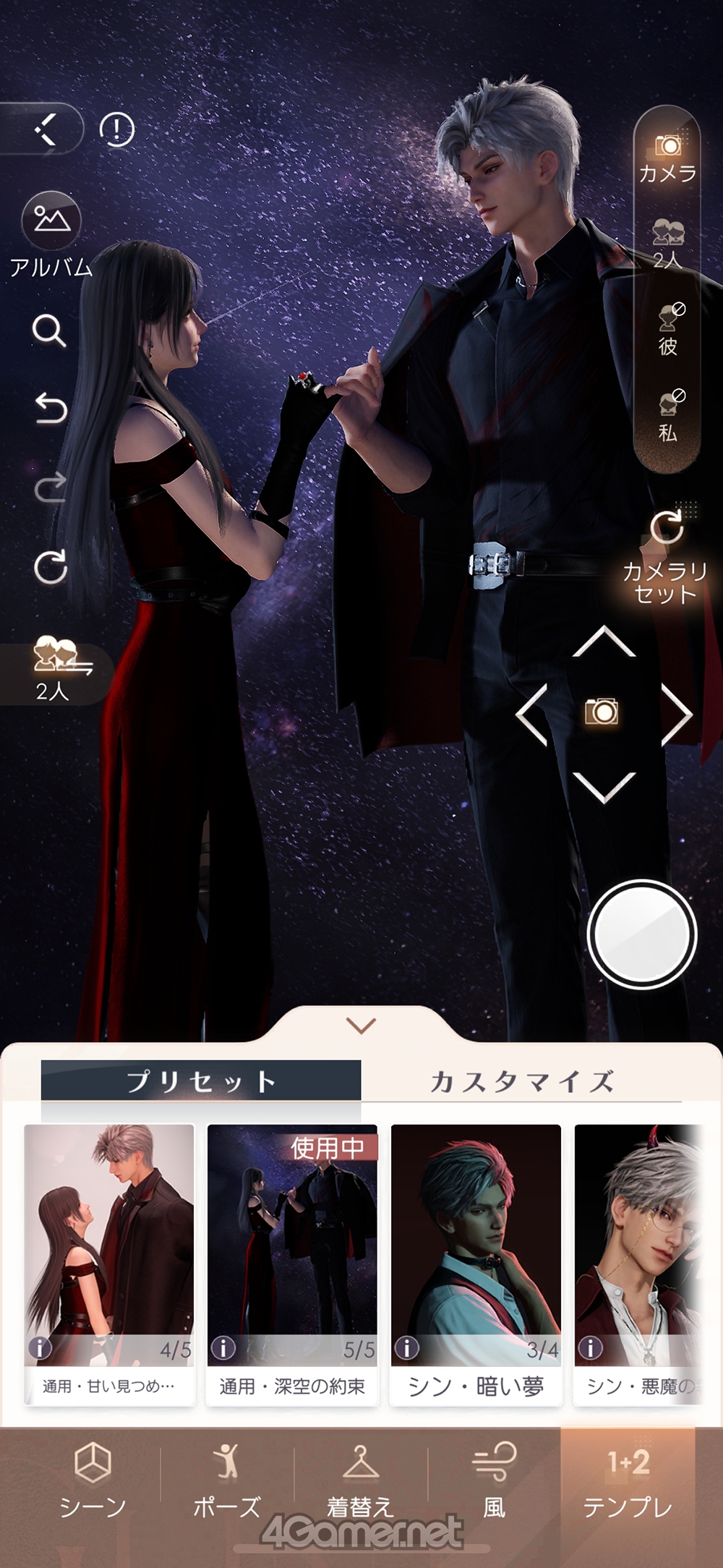Open the 着替え tab
This screenshot has height=1568, width=723.
tap(360, 1480)
